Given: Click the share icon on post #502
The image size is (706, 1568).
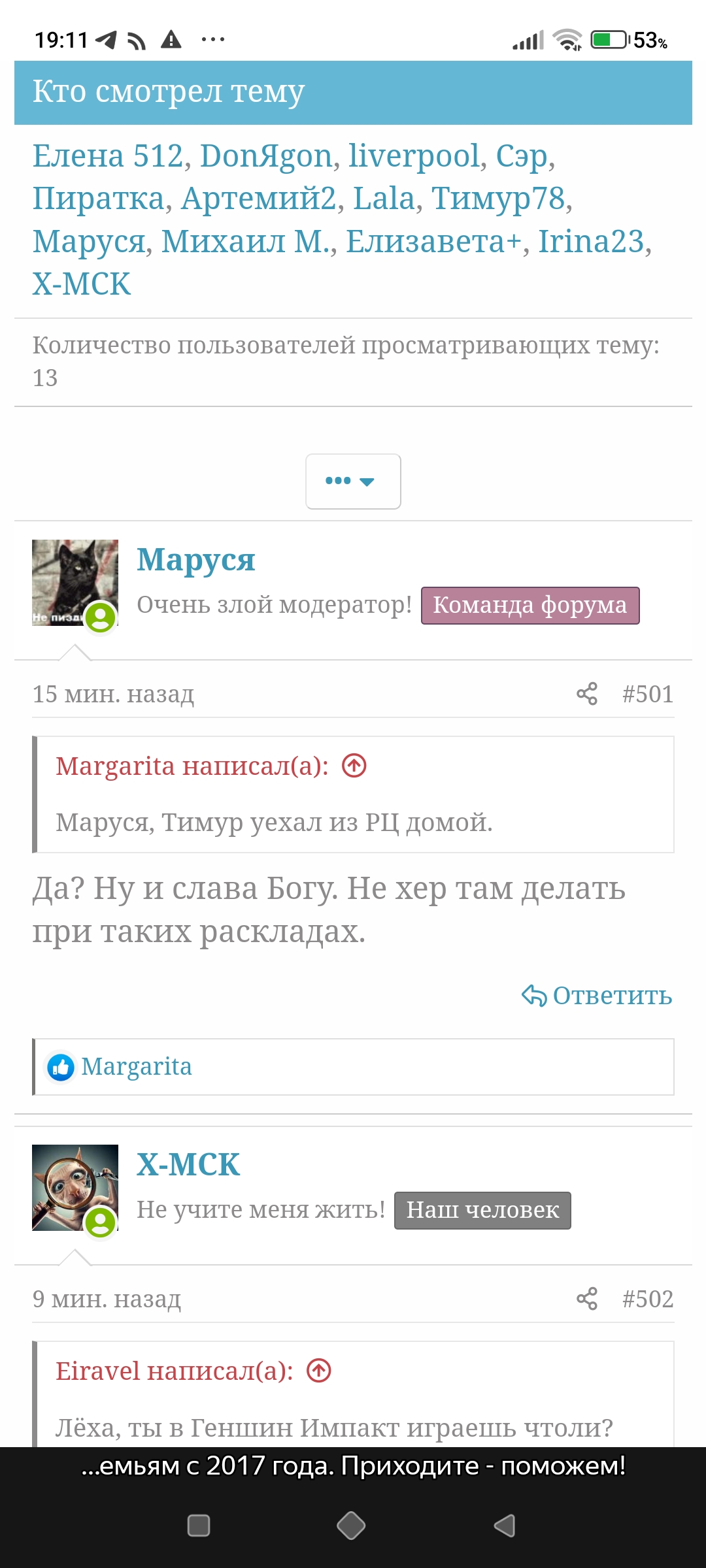Looking at the screenshot, I should click(x=586, y=1299).
